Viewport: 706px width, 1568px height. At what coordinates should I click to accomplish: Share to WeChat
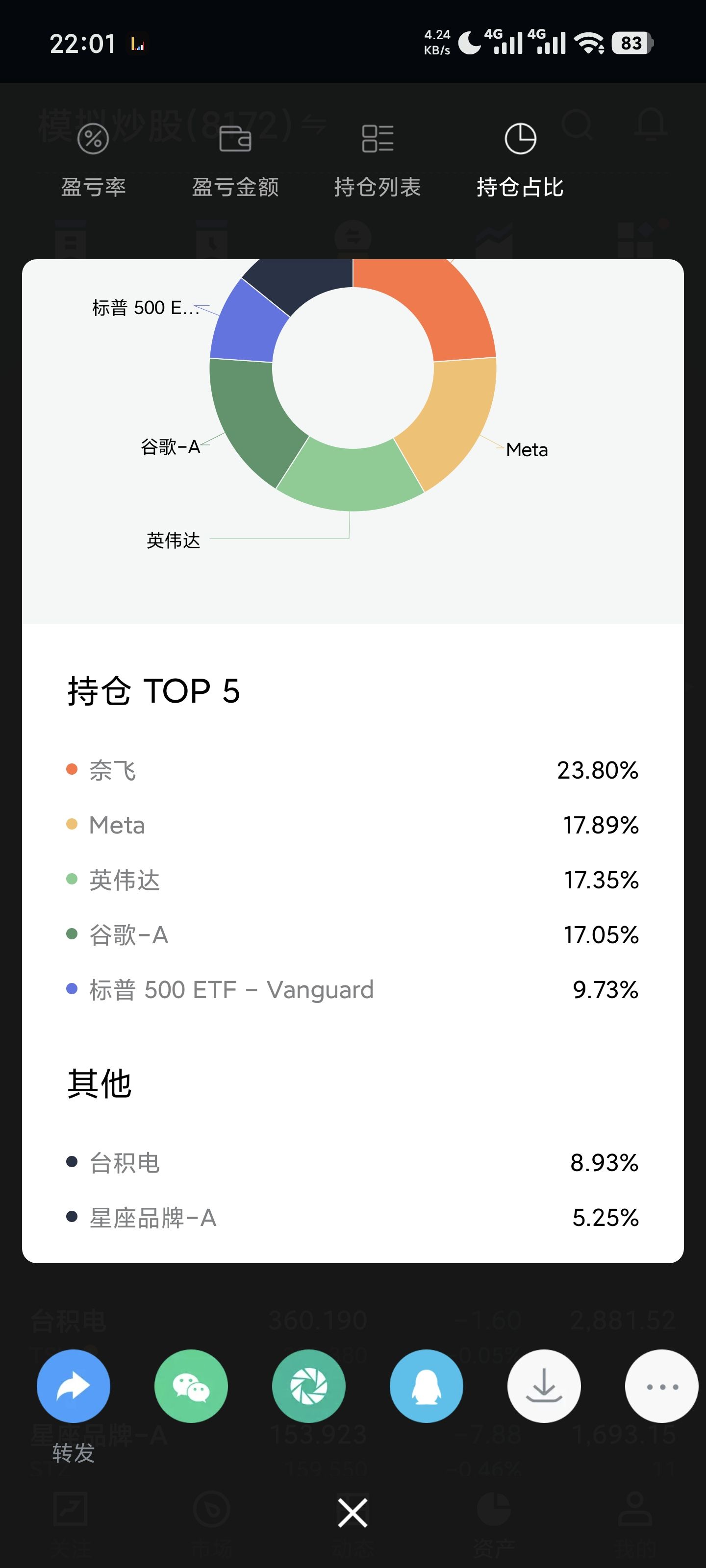pos(191,1386)
